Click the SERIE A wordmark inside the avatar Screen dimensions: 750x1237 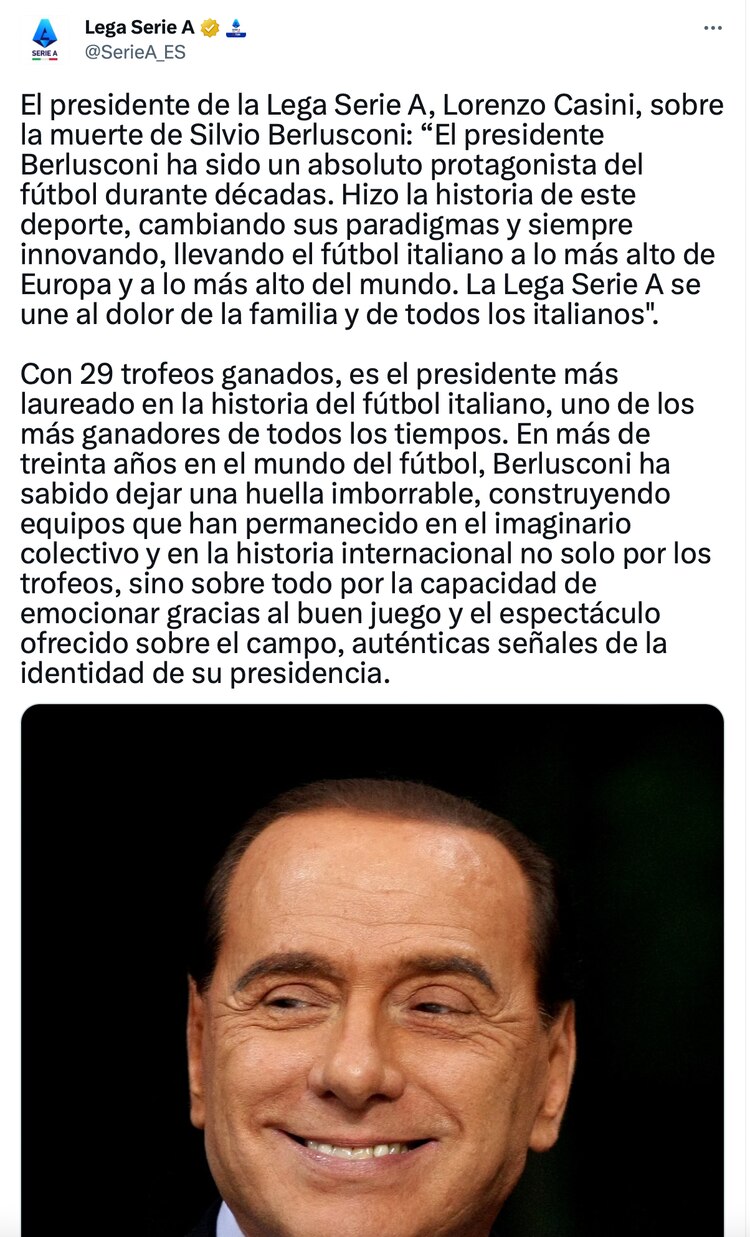click(44, 51)
